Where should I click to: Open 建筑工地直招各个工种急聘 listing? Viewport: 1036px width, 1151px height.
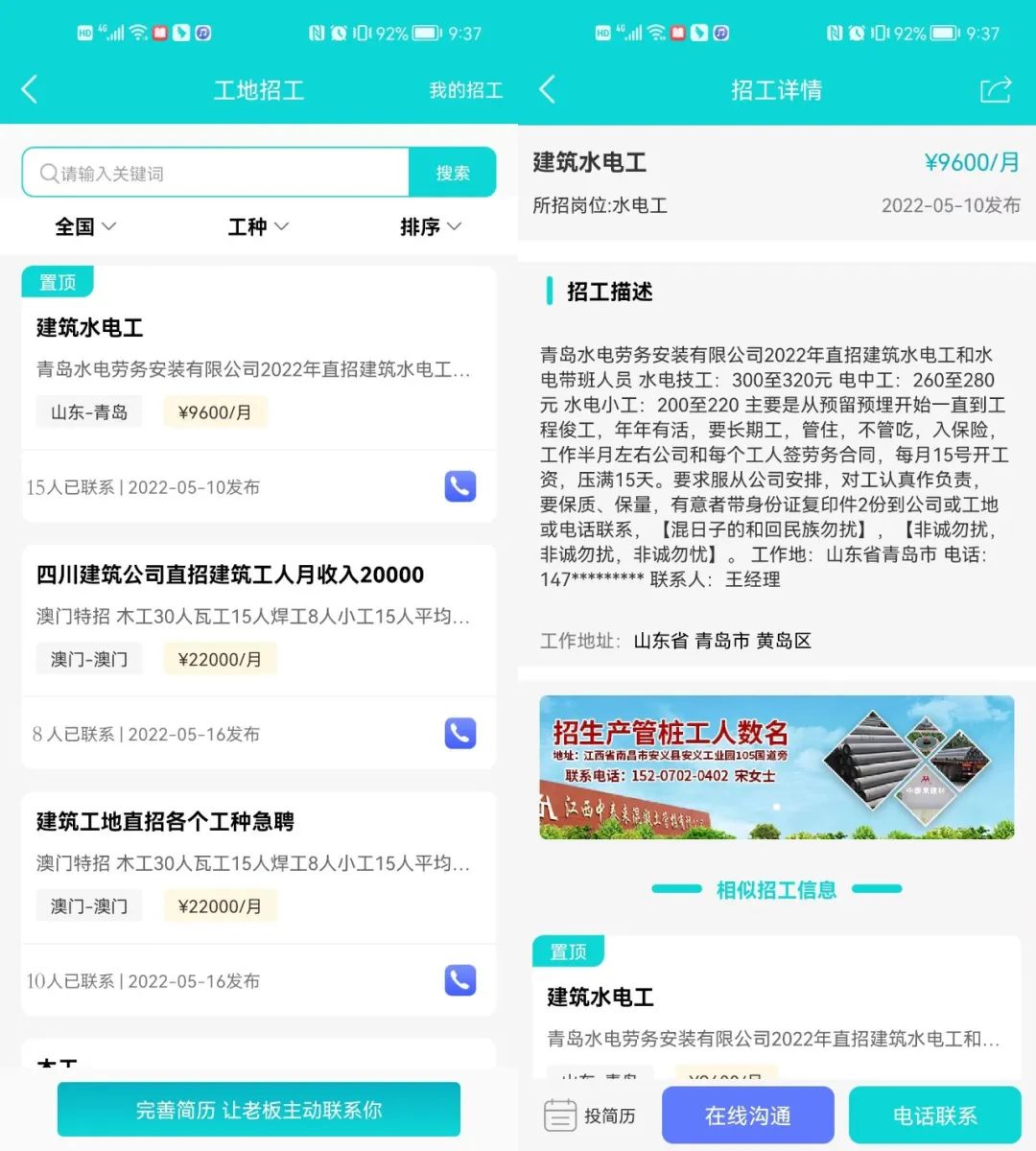click(x=165, y=822)
